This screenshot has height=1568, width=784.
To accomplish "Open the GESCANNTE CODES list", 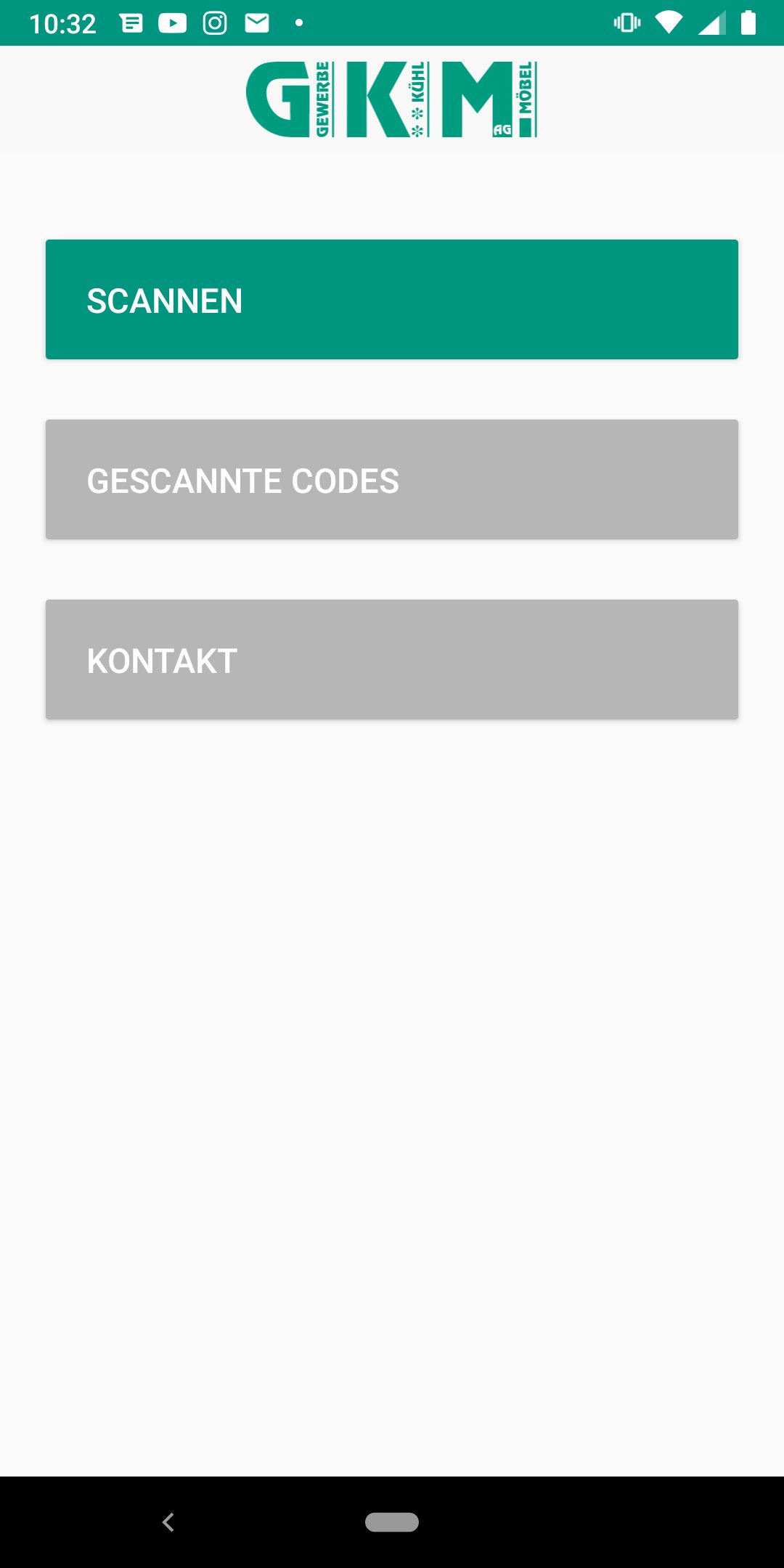I will pyautogui.click(x=392, y=478).
